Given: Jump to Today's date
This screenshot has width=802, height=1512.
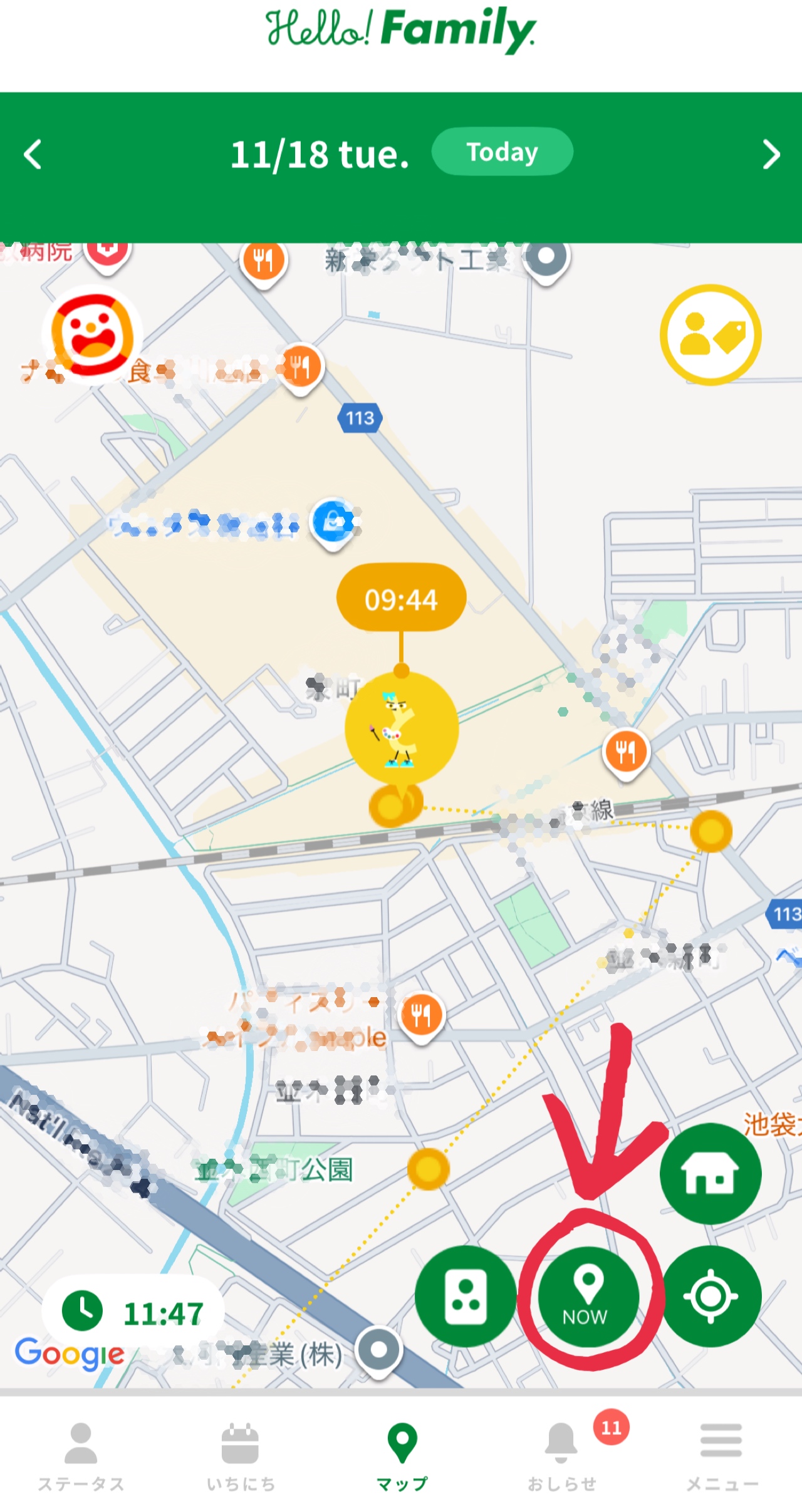Looking at the screenshot, I should [x=502, y=152].
